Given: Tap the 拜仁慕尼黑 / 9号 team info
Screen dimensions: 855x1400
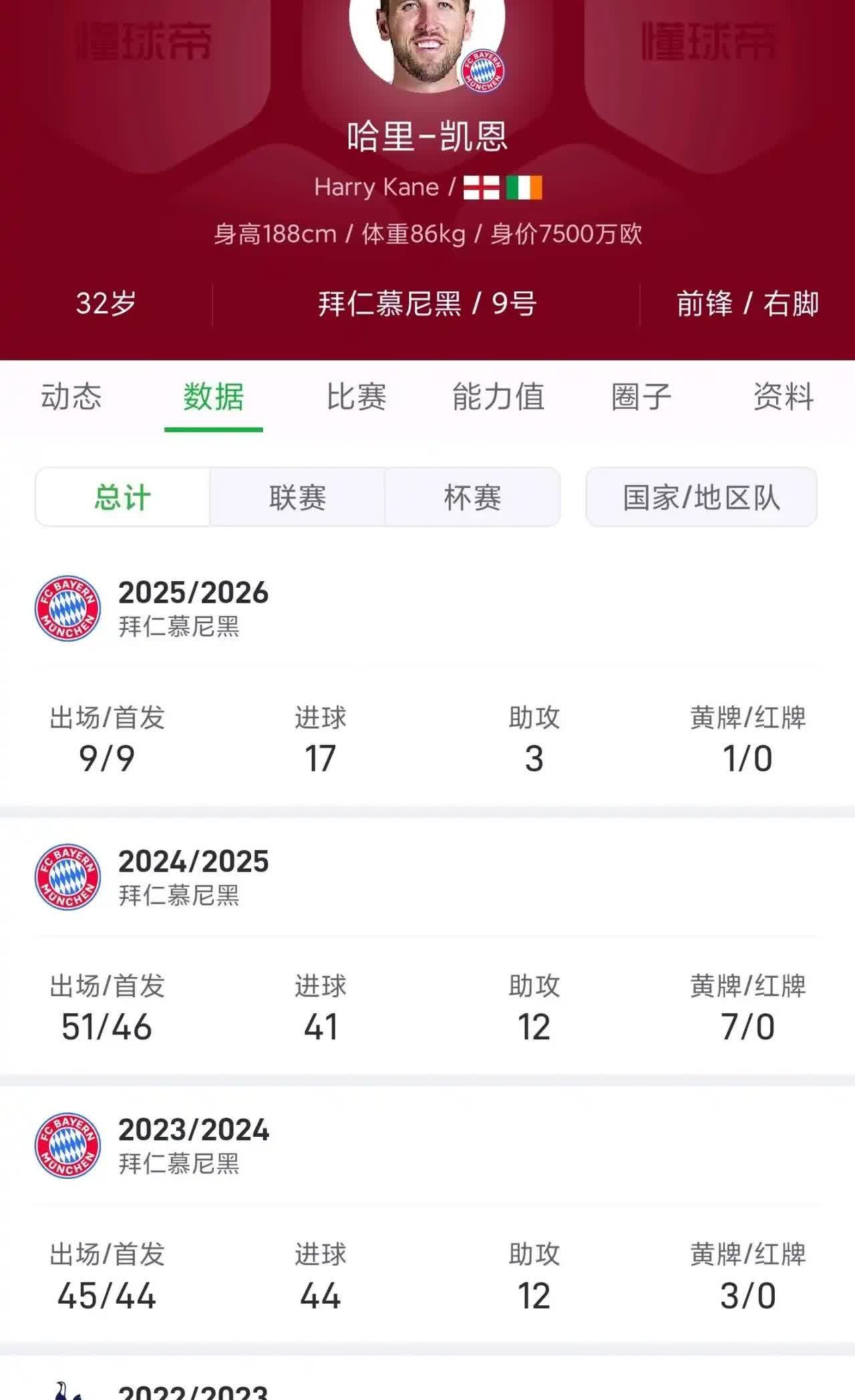Looking at the screenshot, I should [427, 304].
